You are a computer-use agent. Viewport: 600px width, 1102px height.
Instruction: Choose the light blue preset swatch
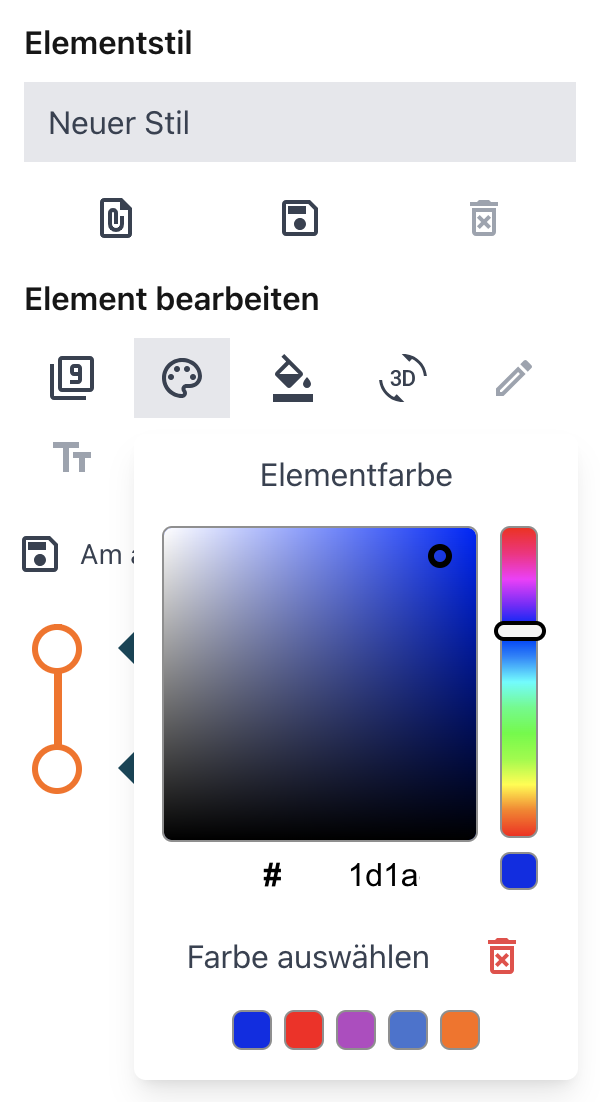coord(408,1030)
